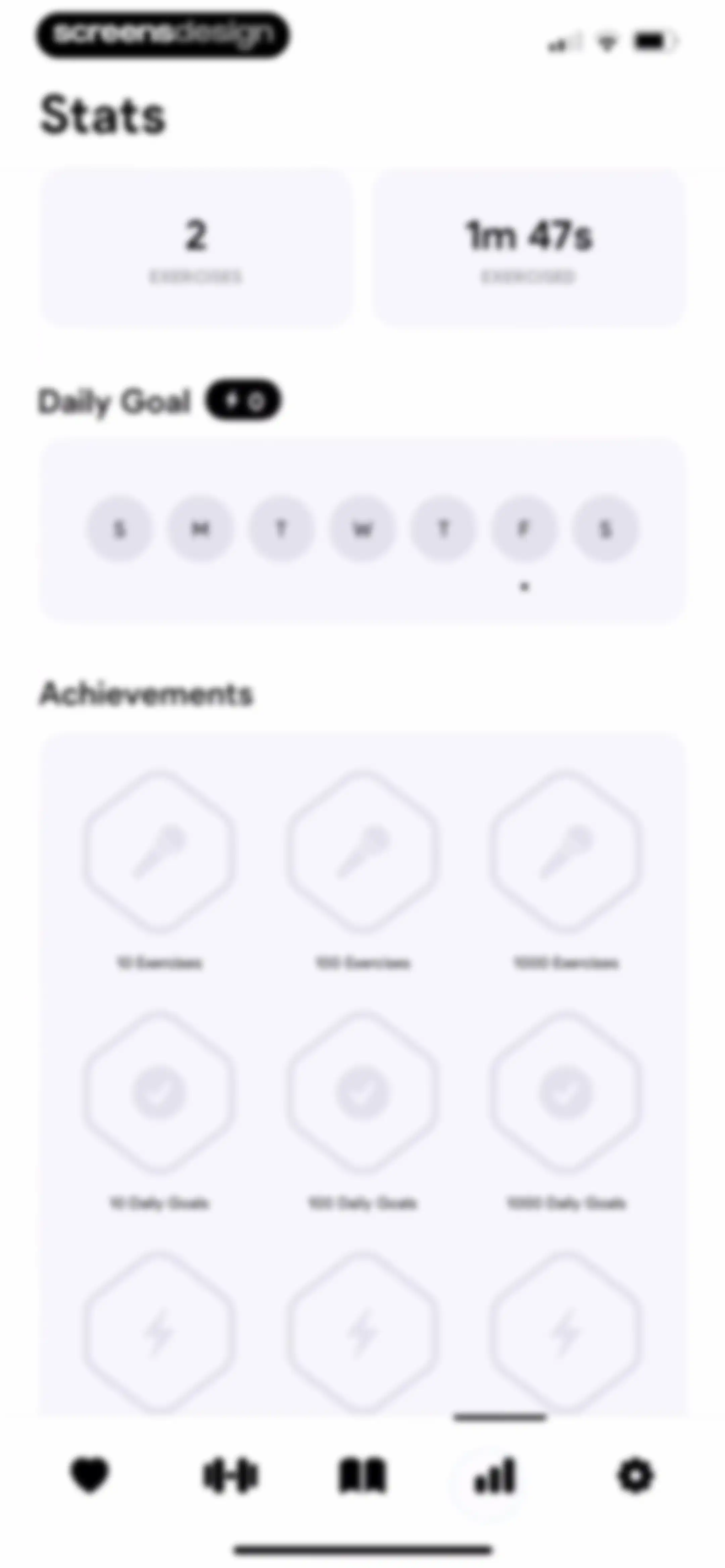Screen dimensions: 725x1568
Task: Select the W day circle
Action: 363,528
